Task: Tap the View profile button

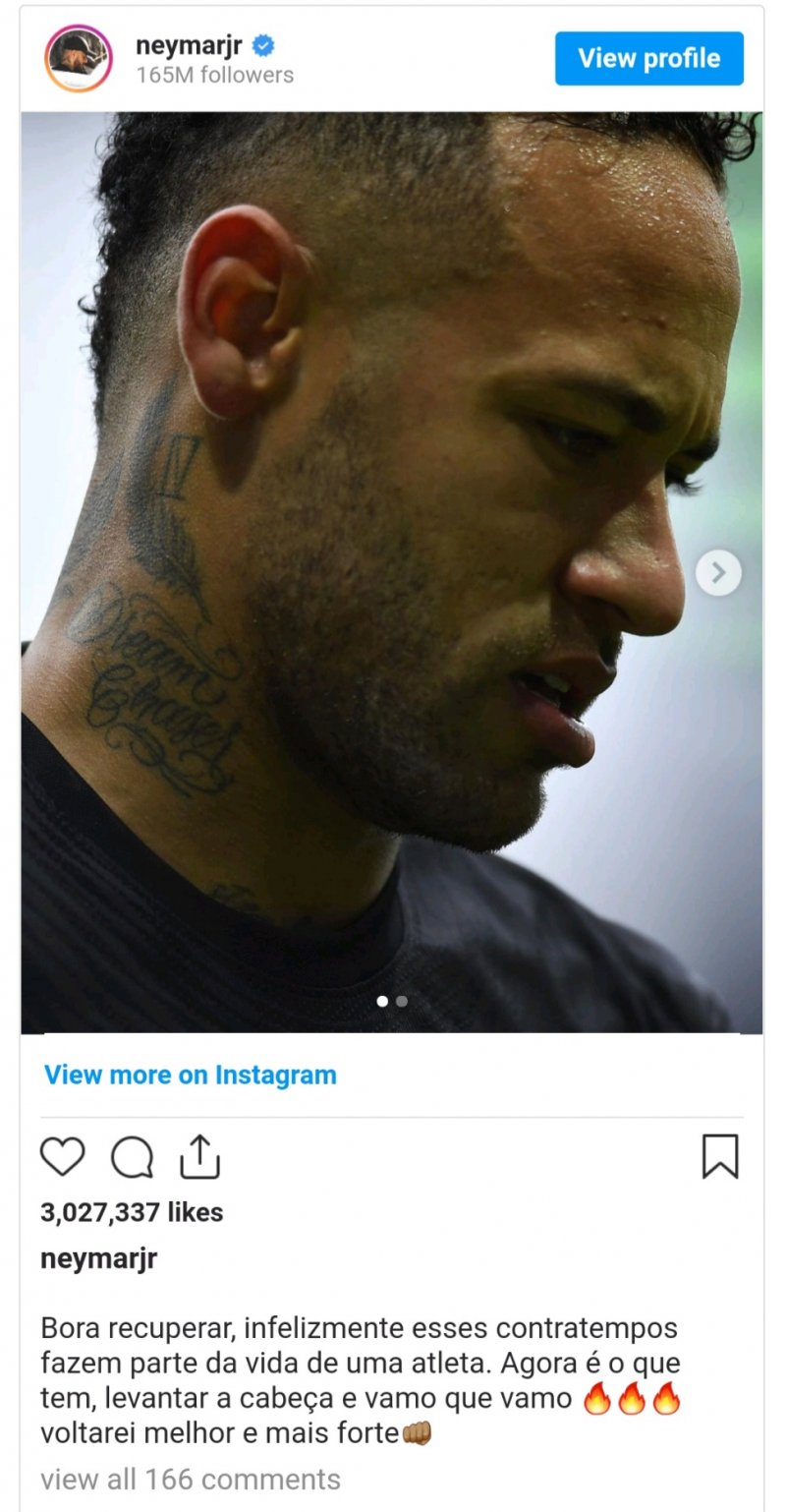Action: pos(648,59)
